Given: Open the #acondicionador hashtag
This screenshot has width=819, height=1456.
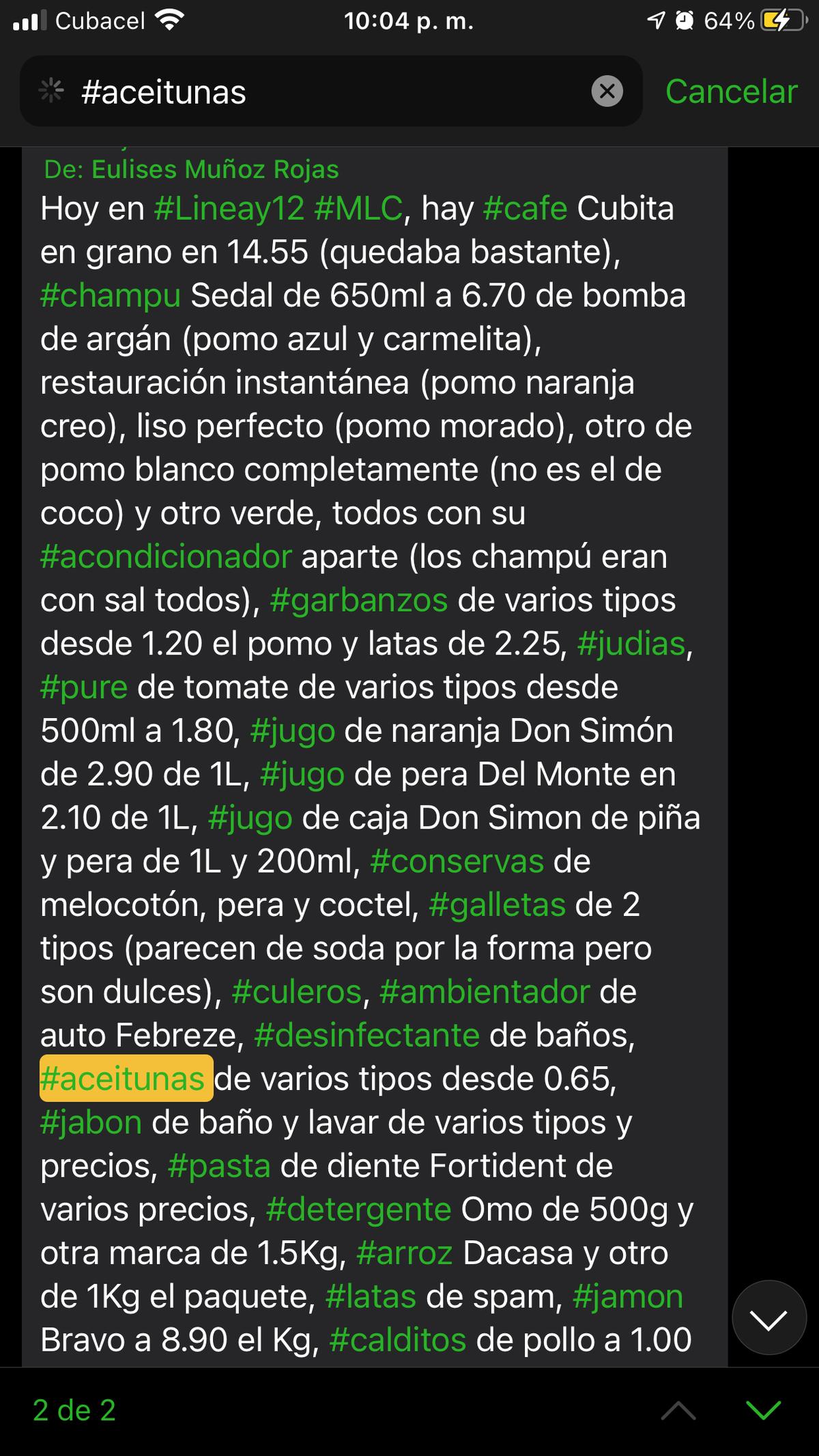Looking at the screenshot, I should pos(166,556).
